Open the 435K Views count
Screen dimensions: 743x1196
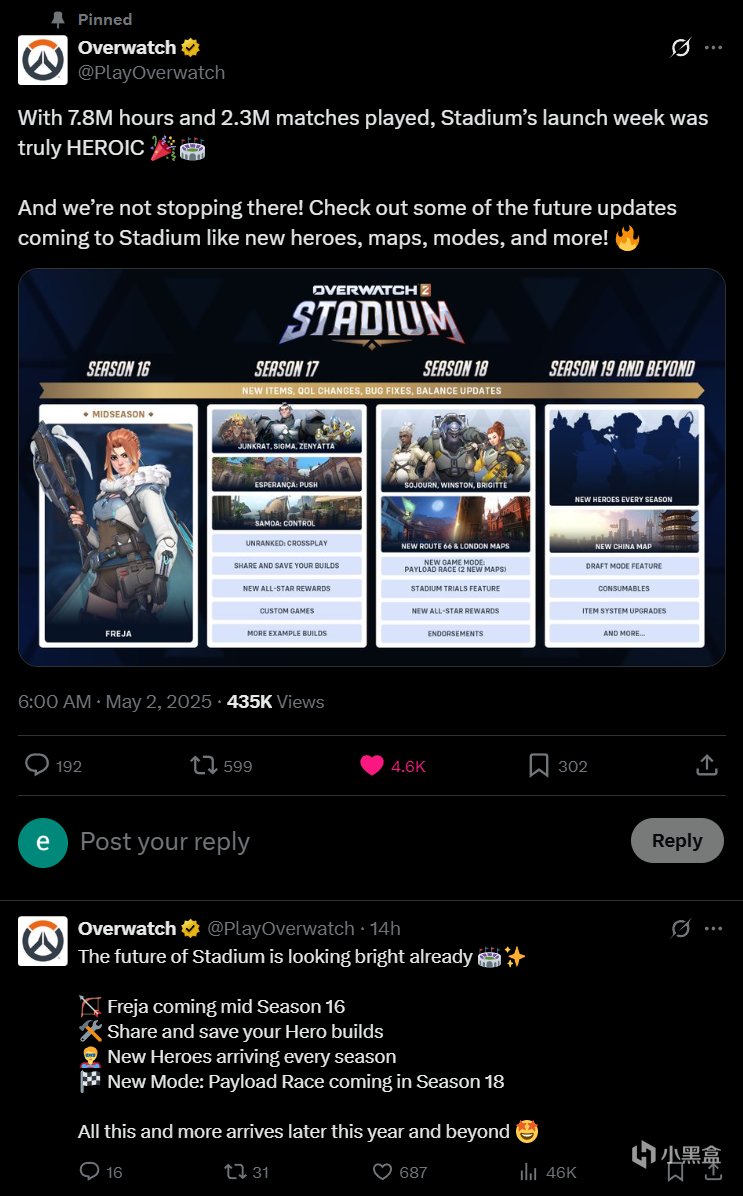point(274,702)
